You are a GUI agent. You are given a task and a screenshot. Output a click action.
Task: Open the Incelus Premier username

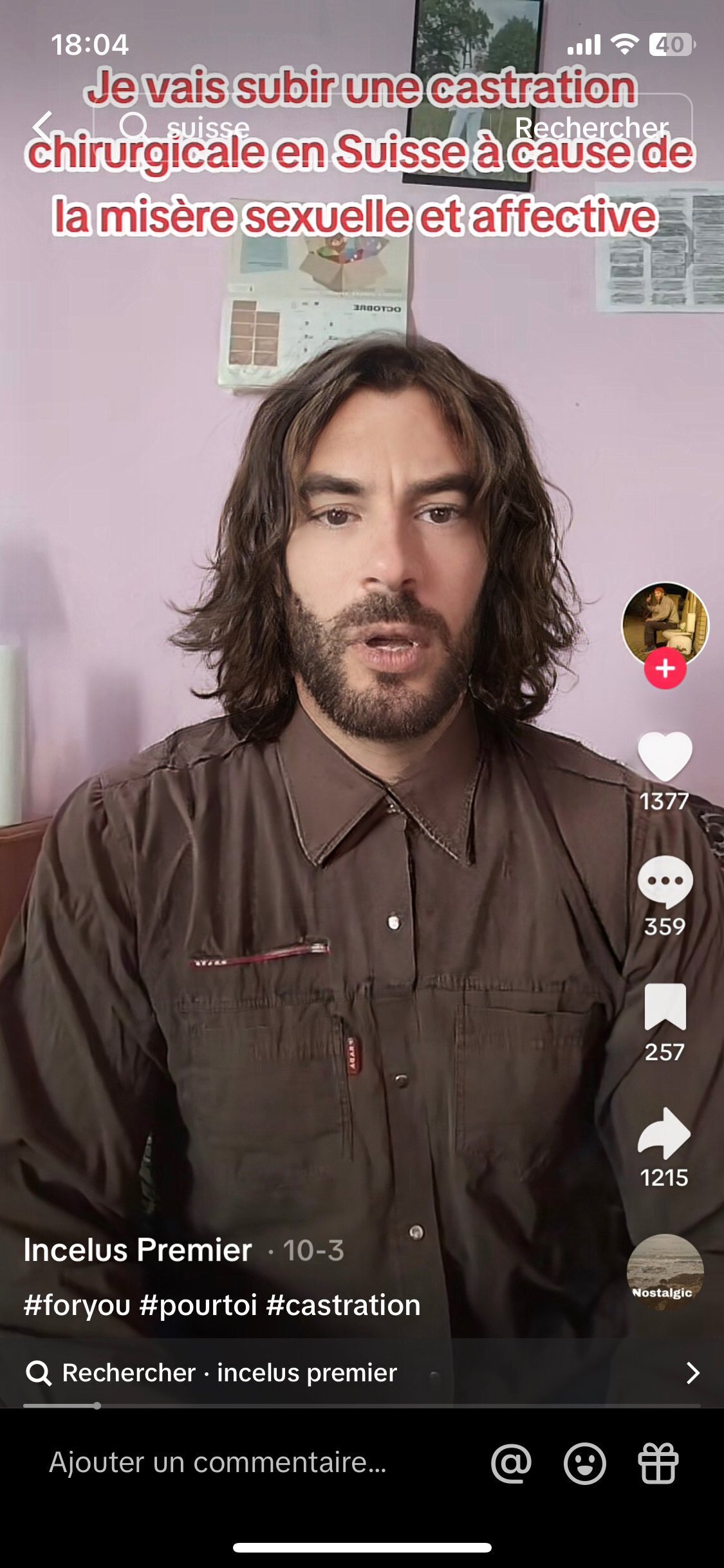coord(138,1250)
